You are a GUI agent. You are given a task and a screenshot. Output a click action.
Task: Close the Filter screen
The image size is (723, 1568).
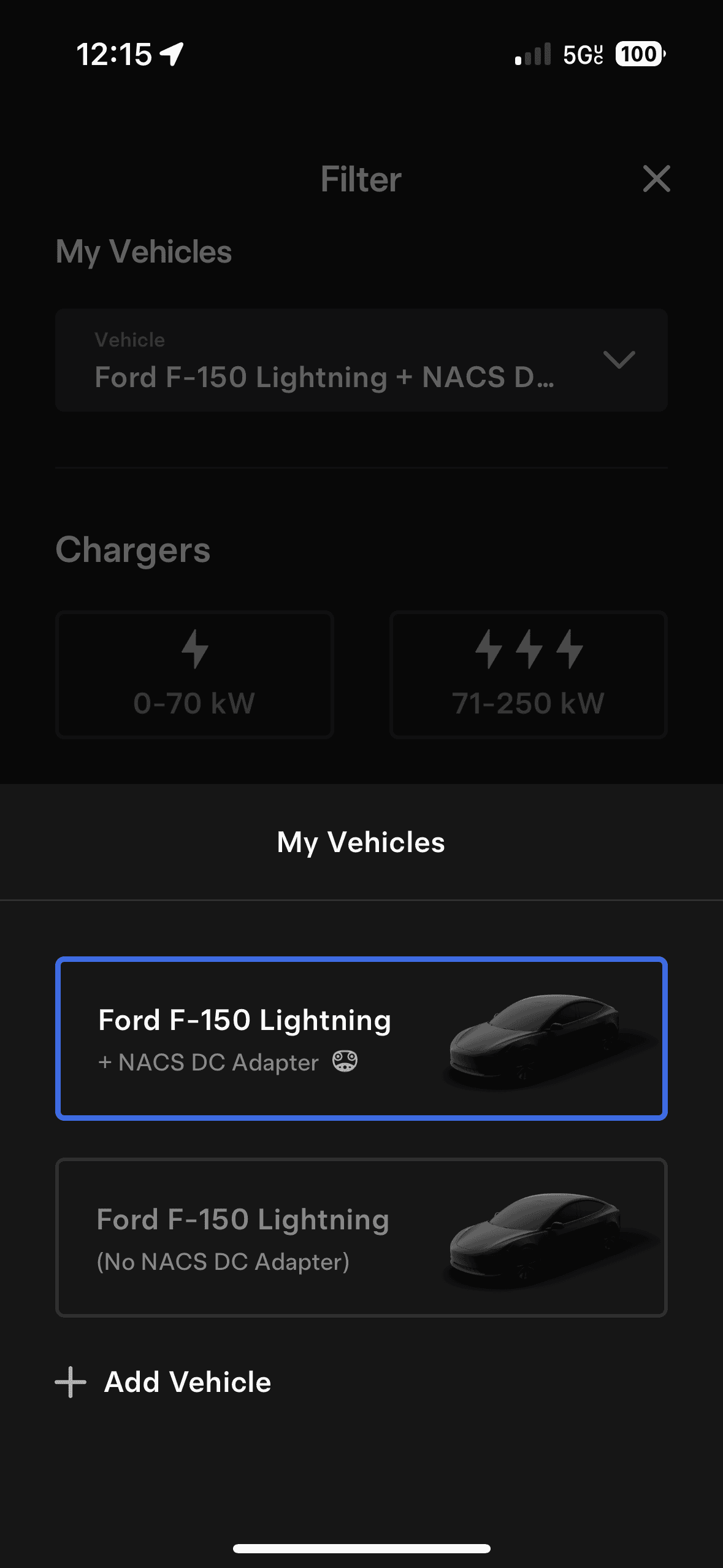[656, 179]
